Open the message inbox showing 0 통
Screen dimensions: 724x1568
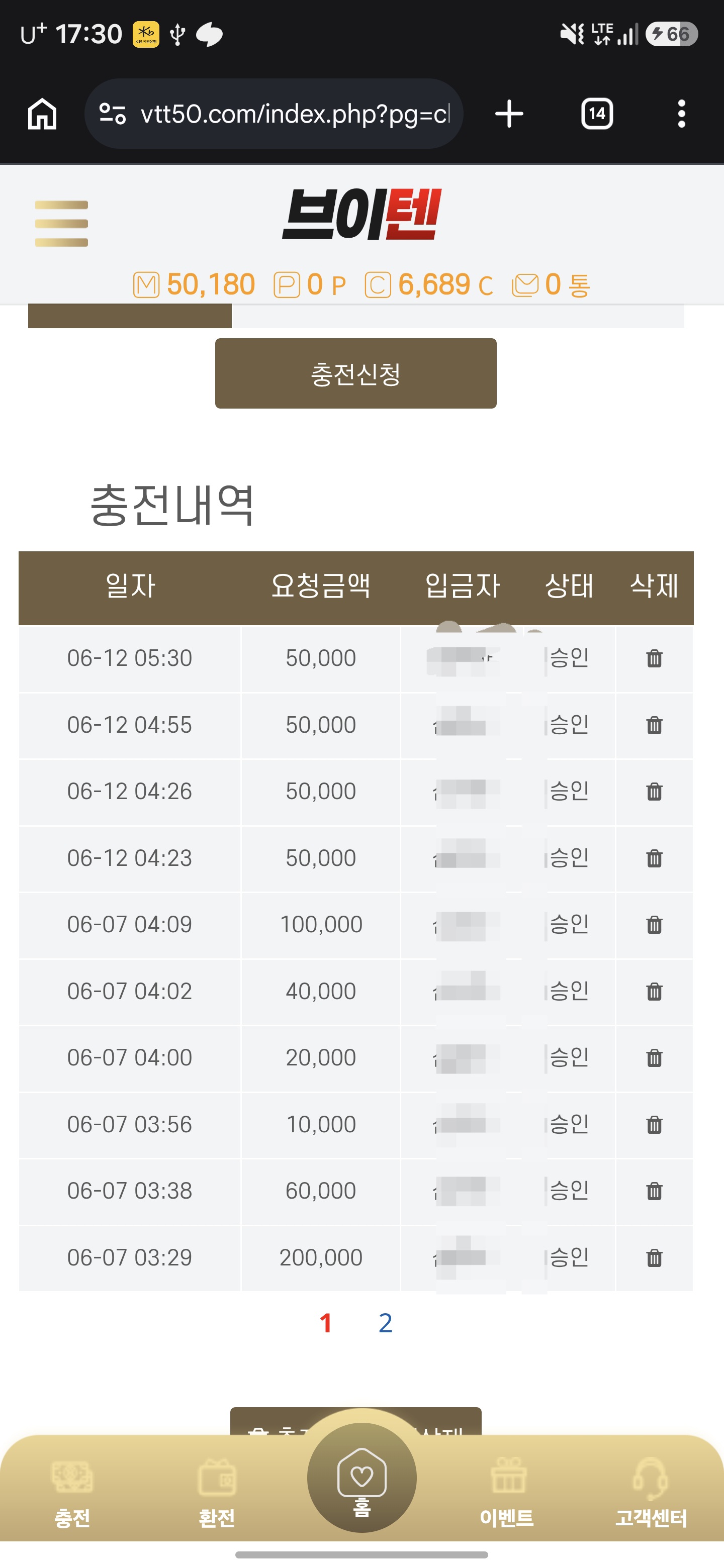[551, 285]
